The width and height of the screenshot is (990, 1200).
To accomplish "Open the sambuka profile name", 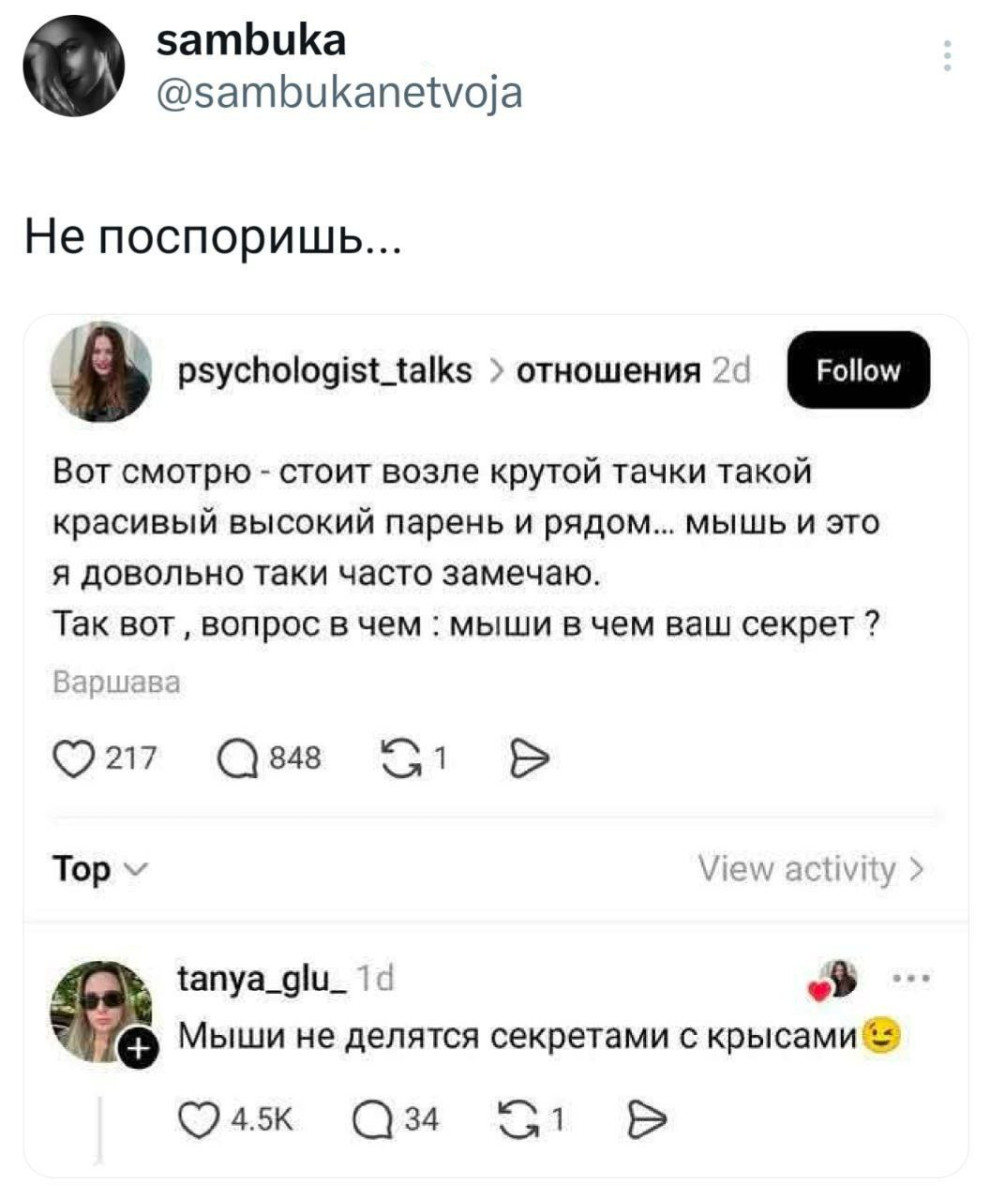I will point(253,41).
